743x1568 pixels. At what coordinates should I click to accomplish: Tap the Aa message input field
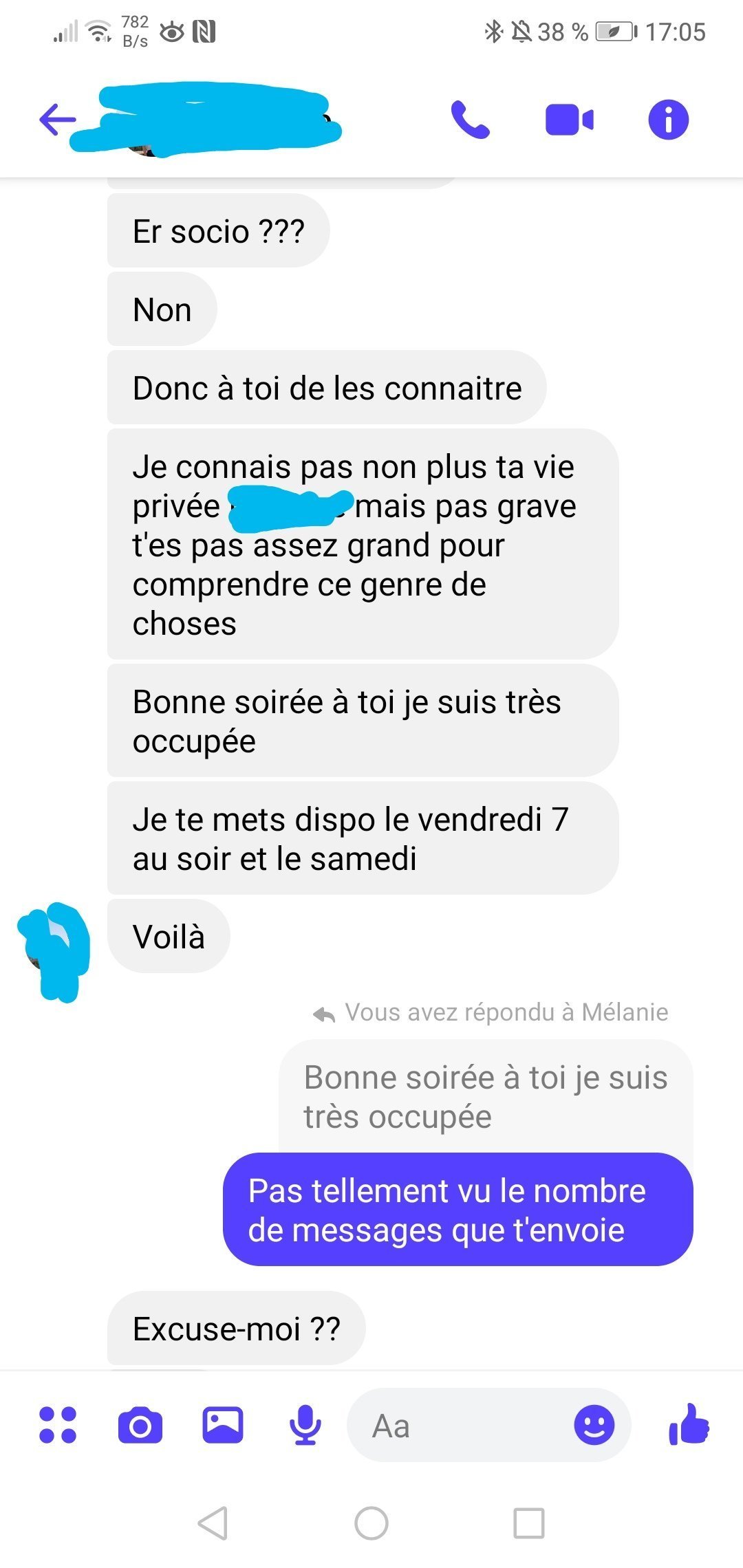pyautogui.click(x=461, y=1425)
